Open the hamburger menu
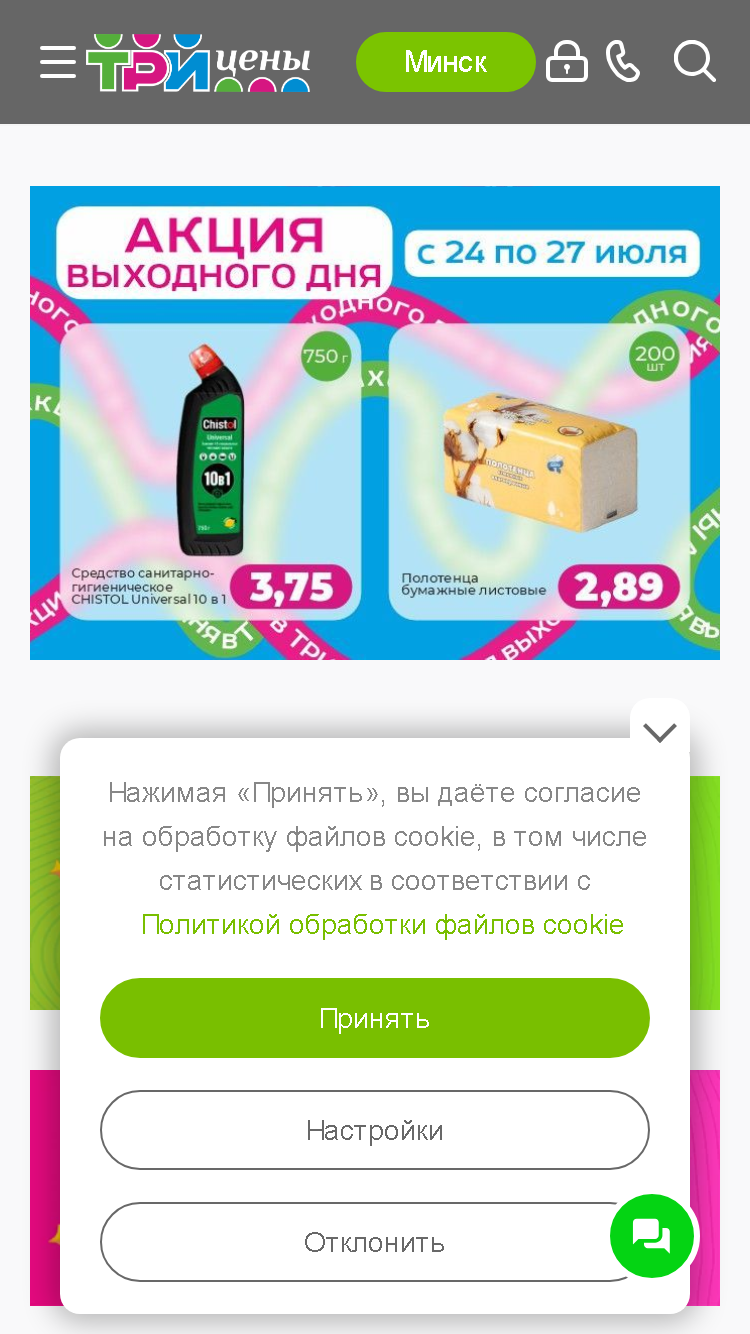 coord(58,62)
